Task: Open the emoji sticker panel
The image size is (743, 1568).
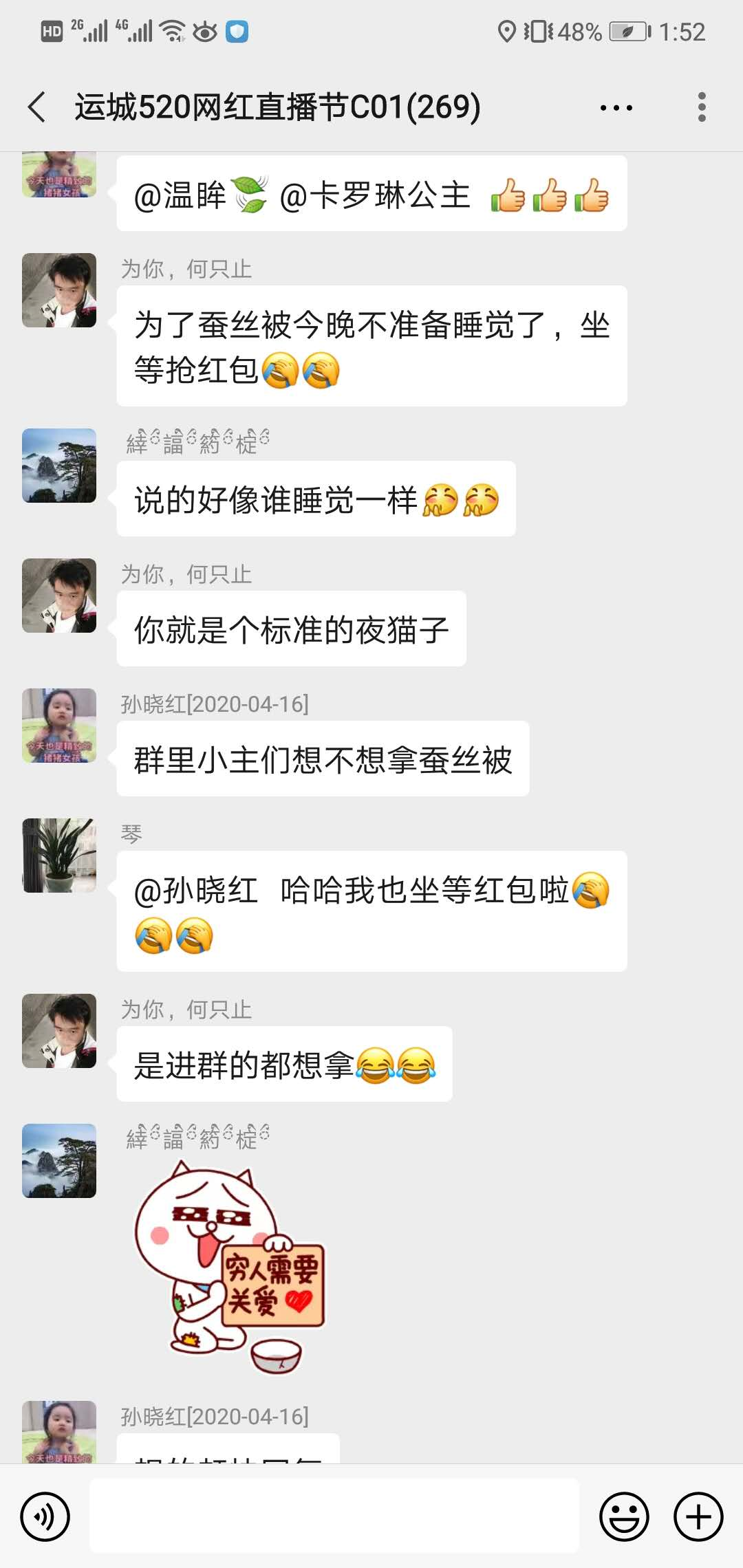Action: click(x=624, y=1516)
